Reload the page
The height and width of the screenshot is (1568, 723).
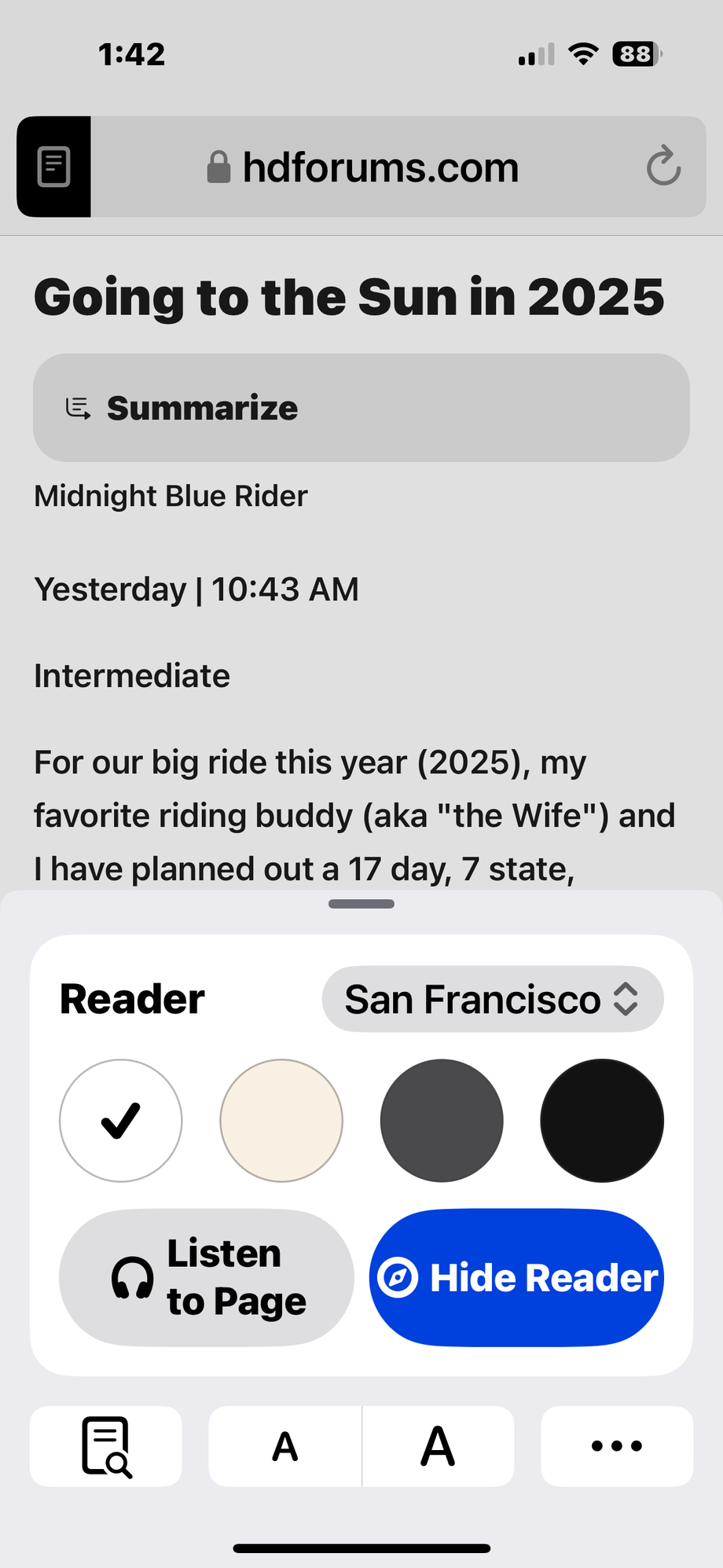coord(663,166)
